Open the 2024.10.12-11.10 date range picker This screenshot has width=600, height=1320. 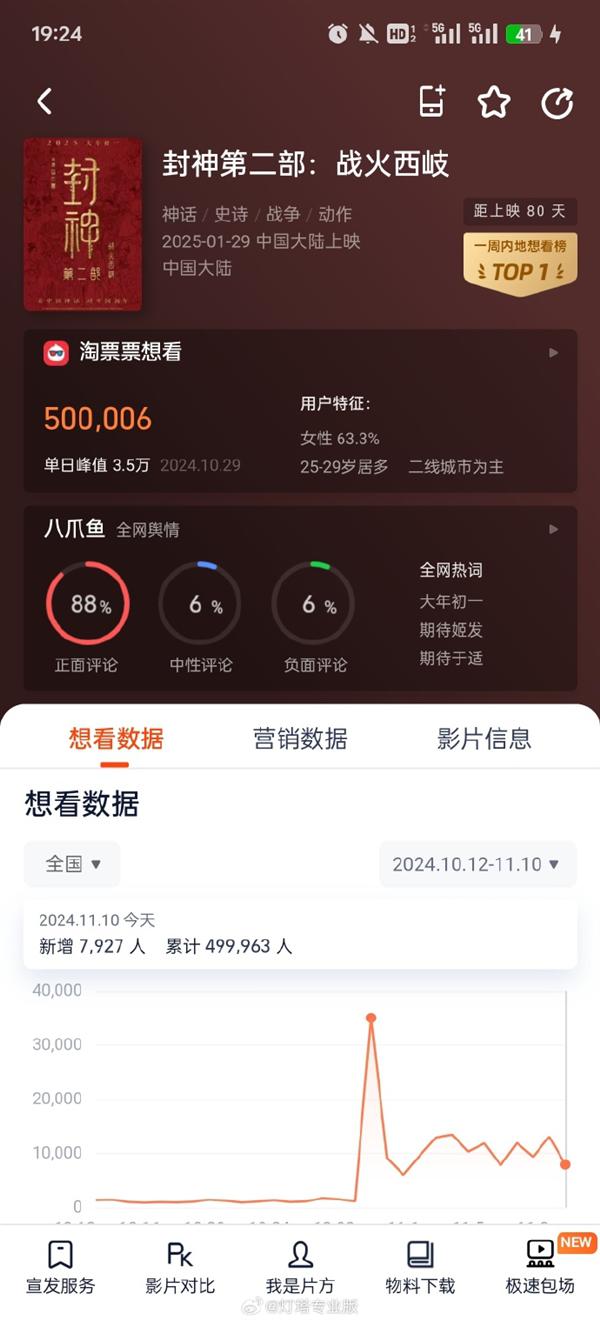477,864
